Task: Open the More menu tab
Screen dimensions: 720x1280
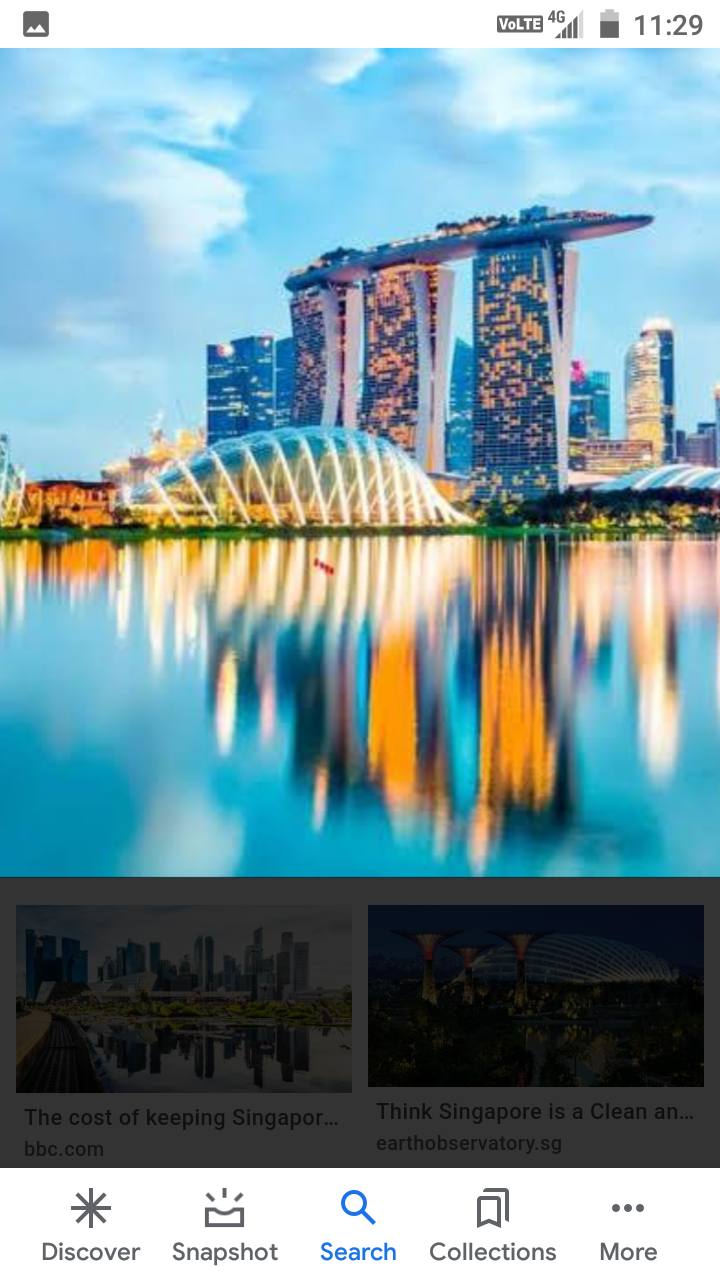Action: click(628, 1226)
